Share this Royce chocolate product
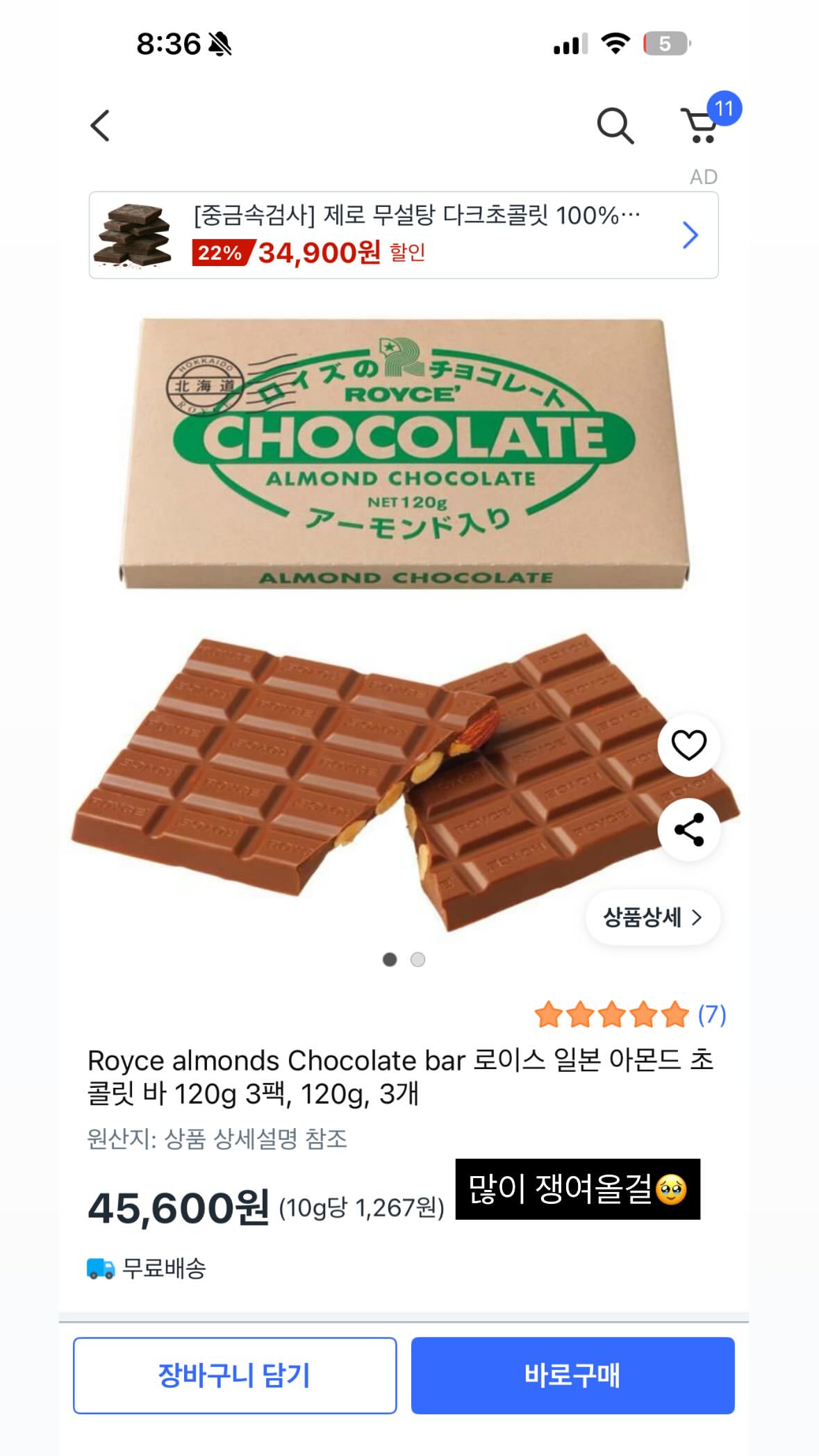 [688, 829]
